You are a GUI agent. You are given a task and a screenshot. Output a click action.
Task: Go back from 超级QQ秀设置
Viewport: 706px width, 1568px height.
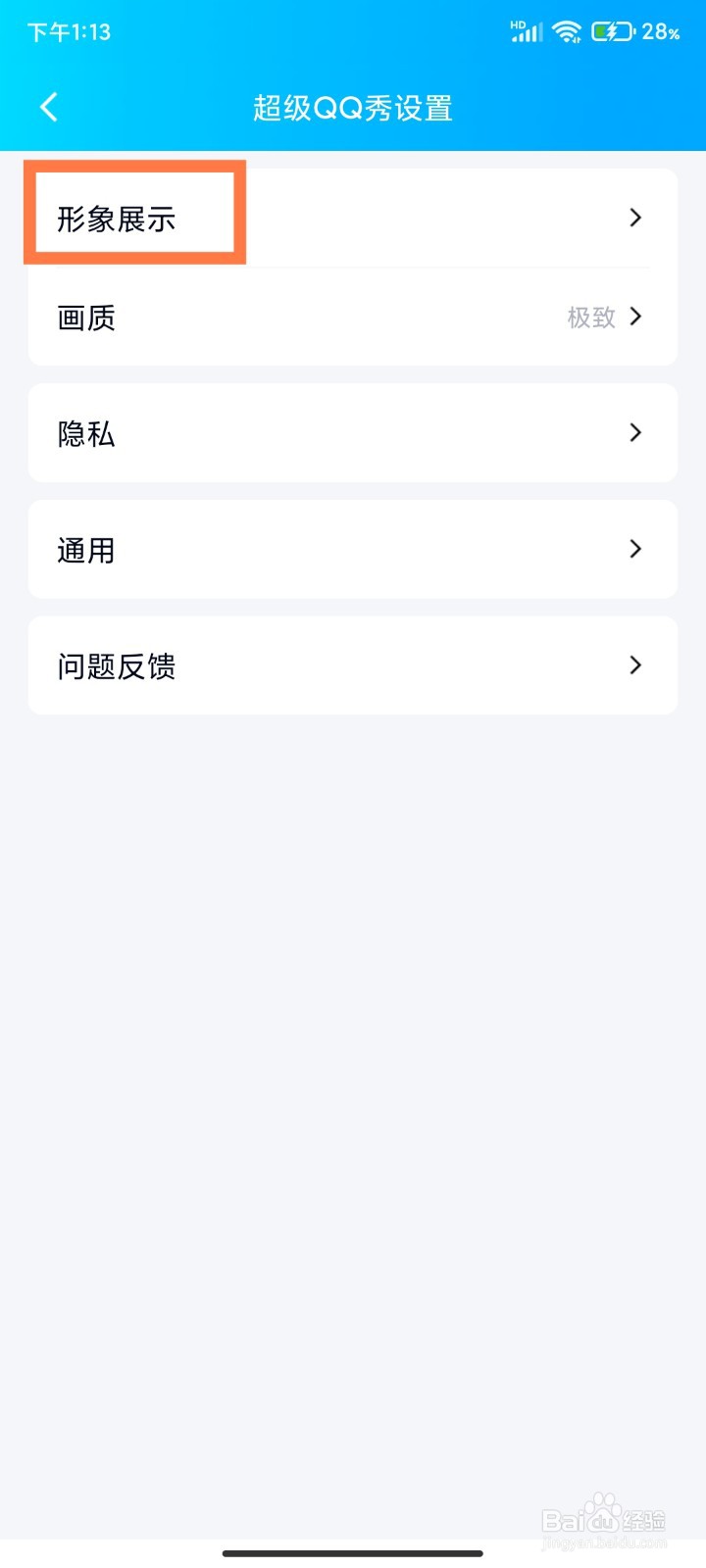tap(49, 107)
